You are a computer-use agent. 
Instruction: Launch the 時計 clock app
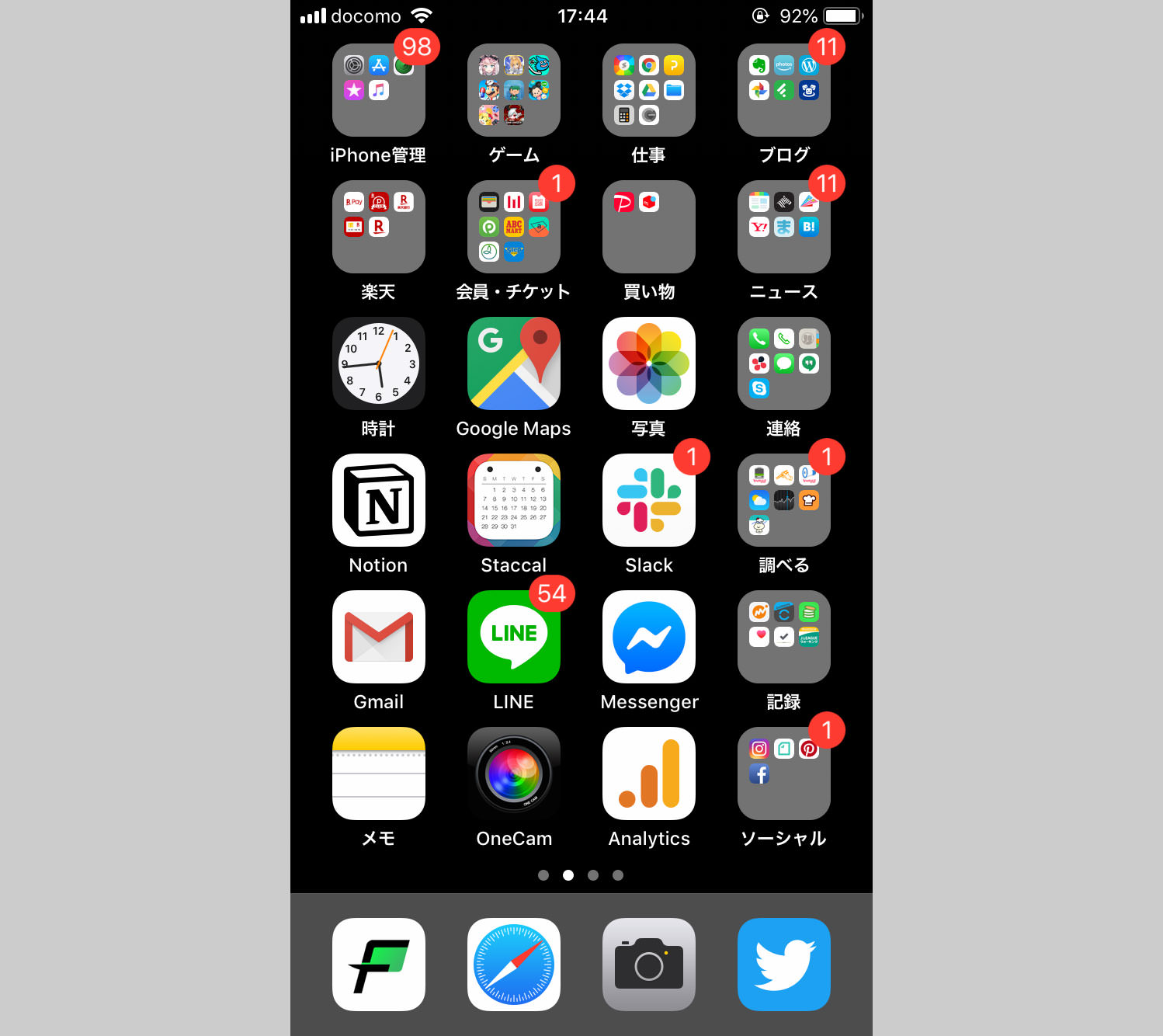[378, 363]
